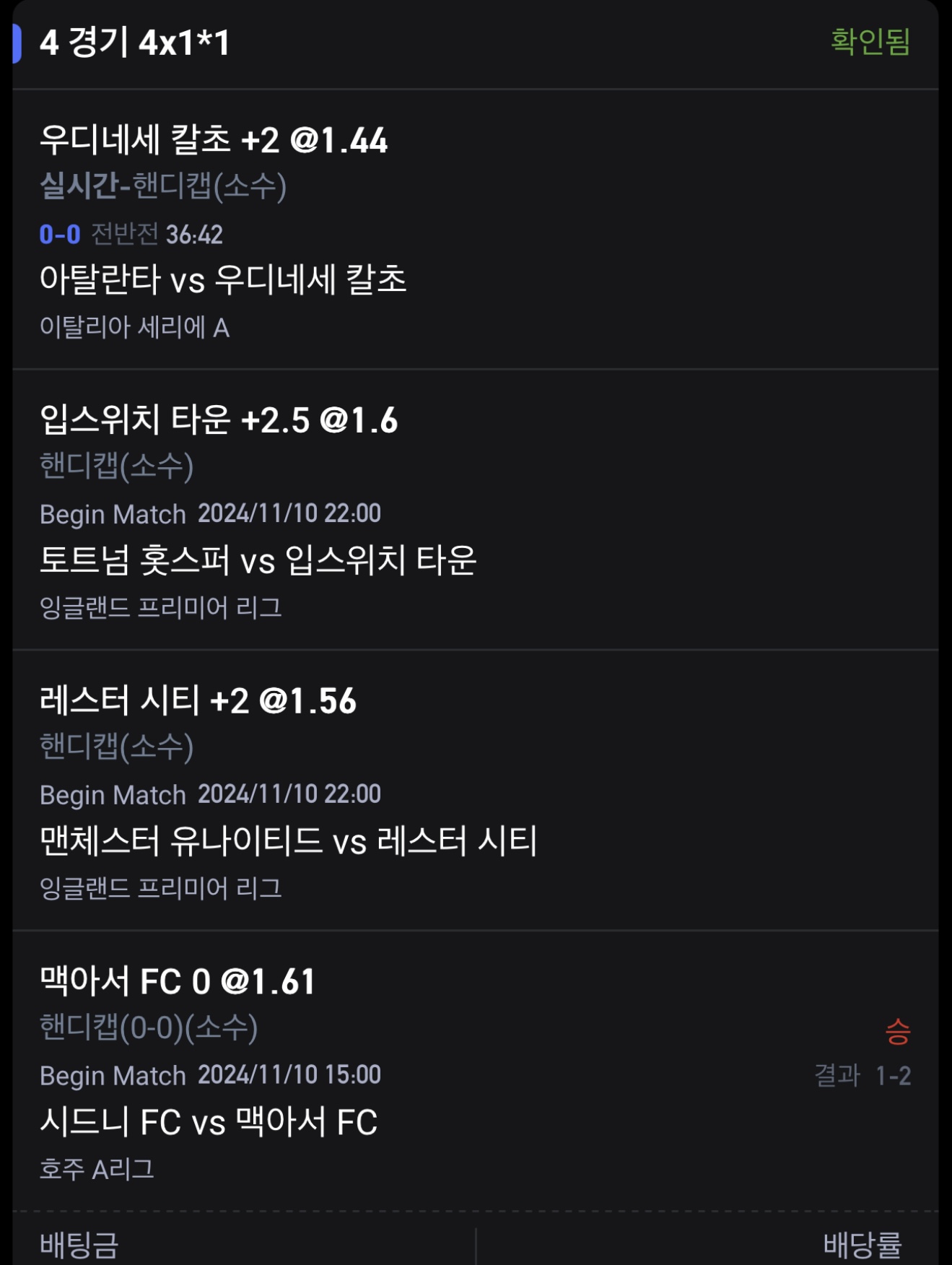Open the 맨체스터 유나이티드 vs 레스터 시티 match
This screenshot has height=1265, width=952.
[x=288, y=841]
